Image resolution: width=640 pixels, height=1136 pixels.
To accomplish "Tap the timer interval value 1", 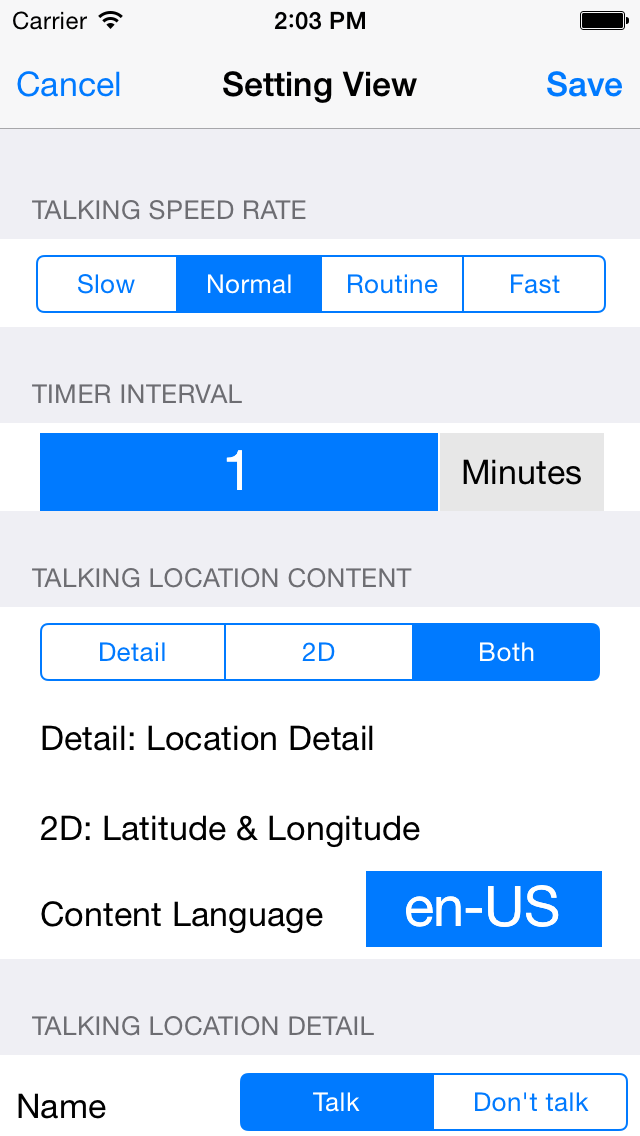I will (238, 472).
